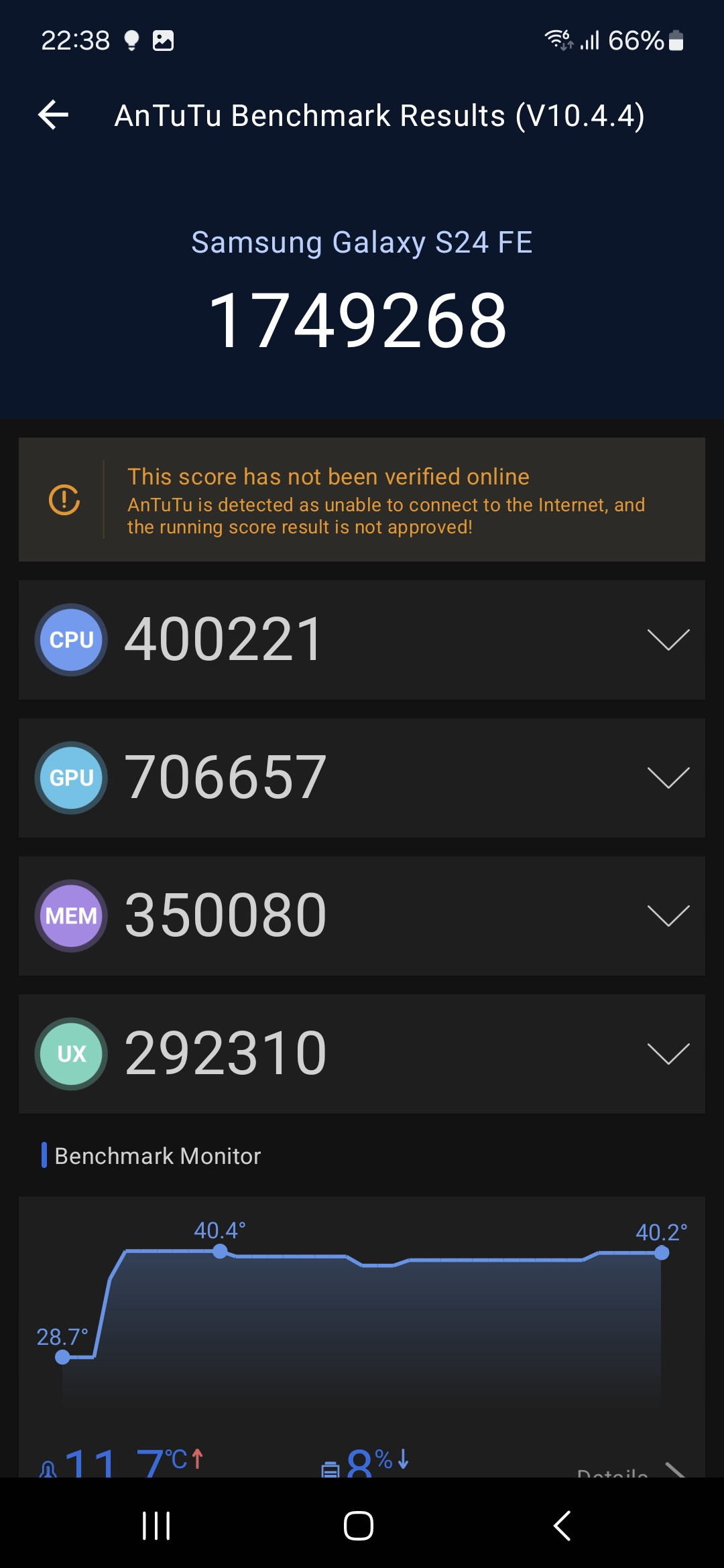724x1568 pixels.
Task: Expand the GPU score 706657 breakdown
Action: point(362,778)
